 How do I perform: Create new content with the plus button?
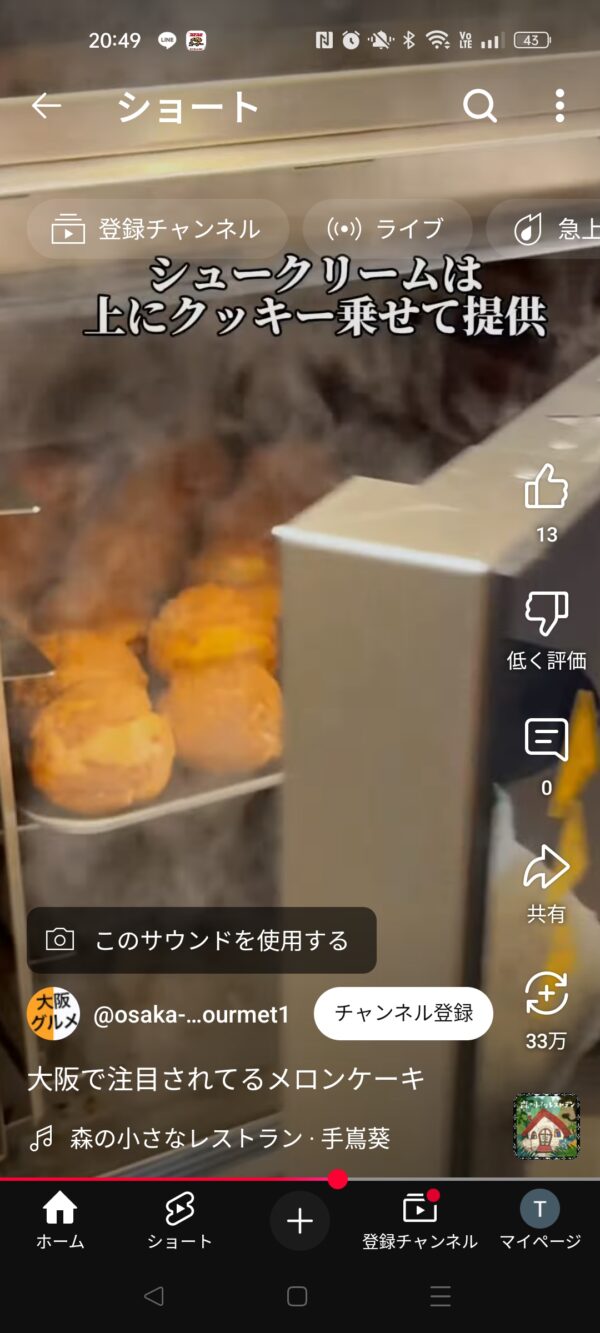[x=300, y=1221]
